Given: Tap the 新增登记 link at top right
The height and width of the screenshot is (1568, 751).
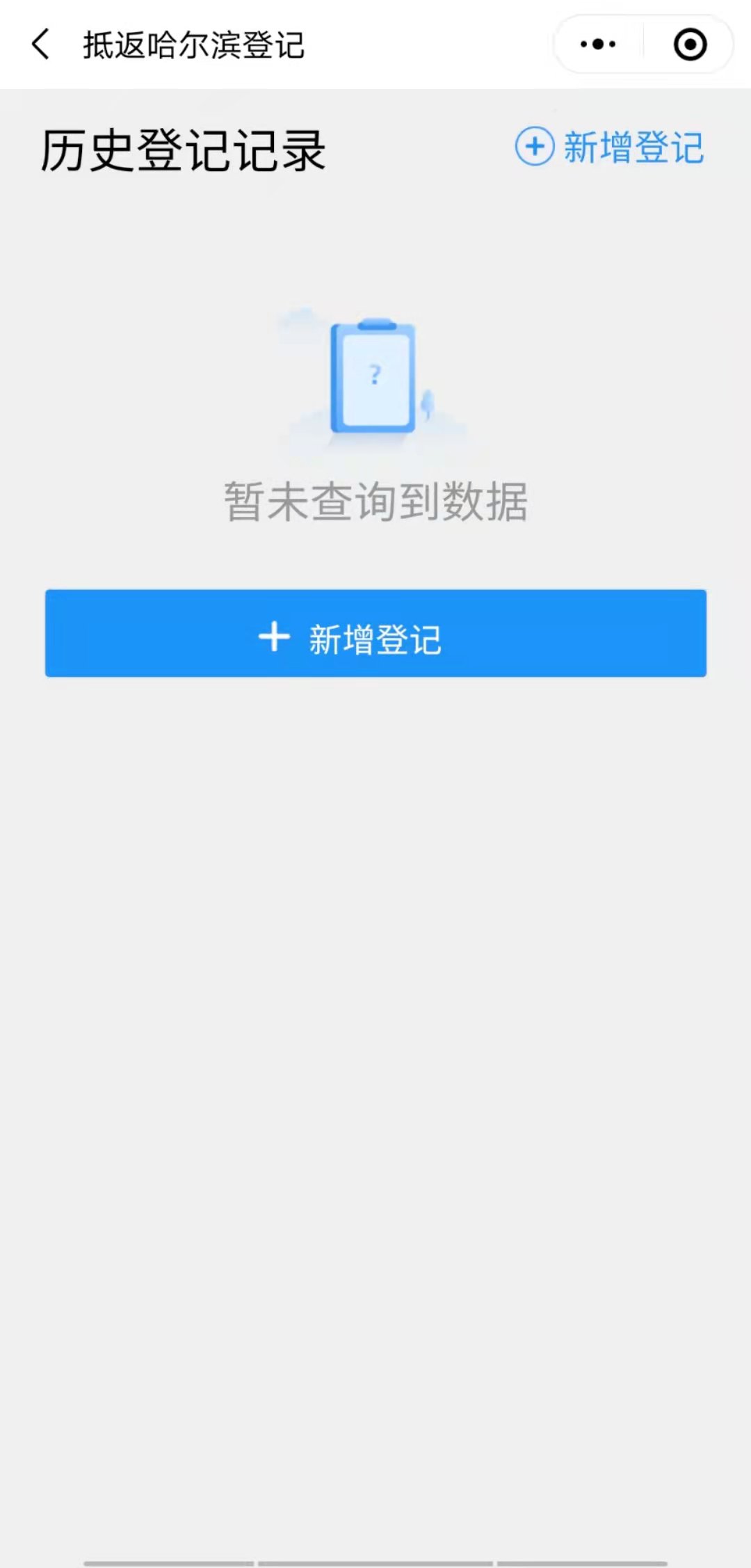Looking at the screenshot, I should (x=610, y=147).
